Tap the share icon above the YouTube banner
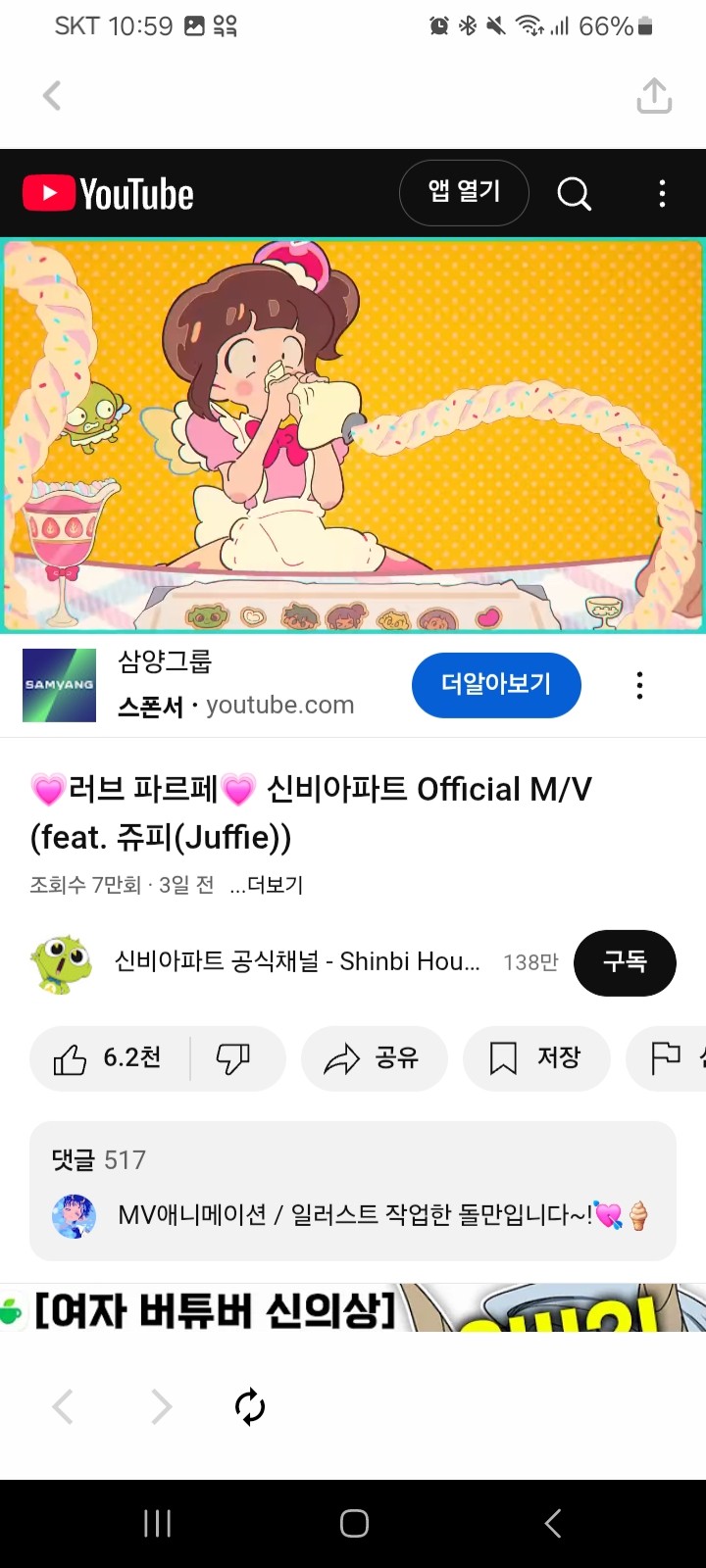Screen dimensions: 706x1568 [x=653, y=96]
